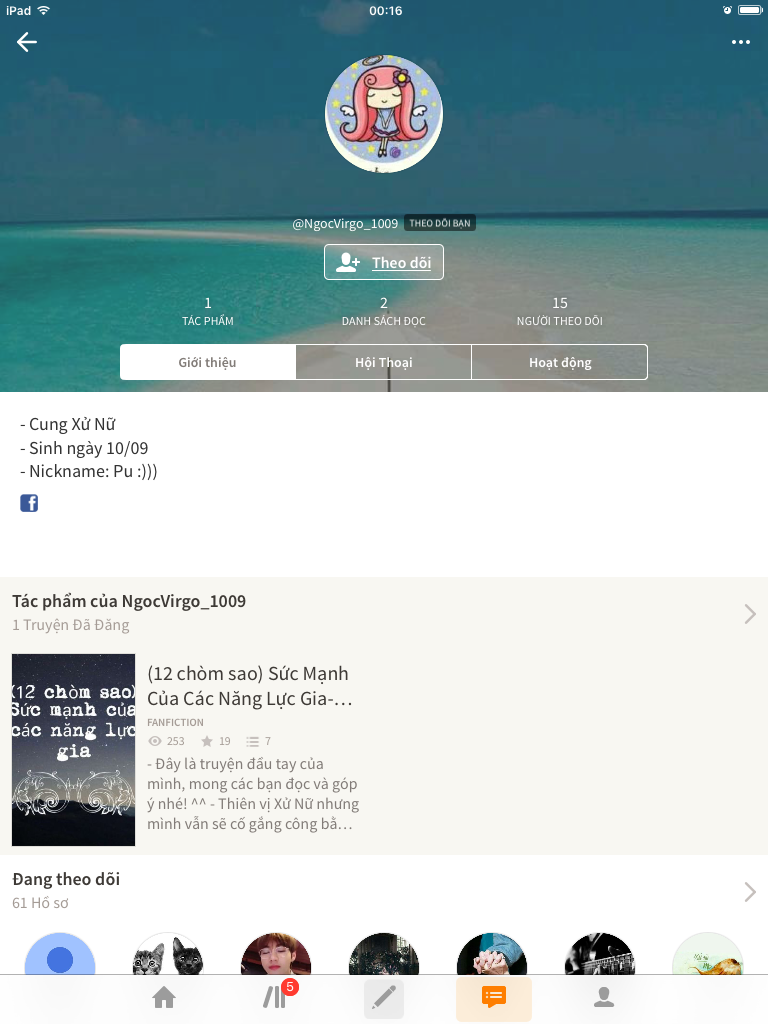Open my Profile tab
The image size is (768, 1024).
pos(603,997)
